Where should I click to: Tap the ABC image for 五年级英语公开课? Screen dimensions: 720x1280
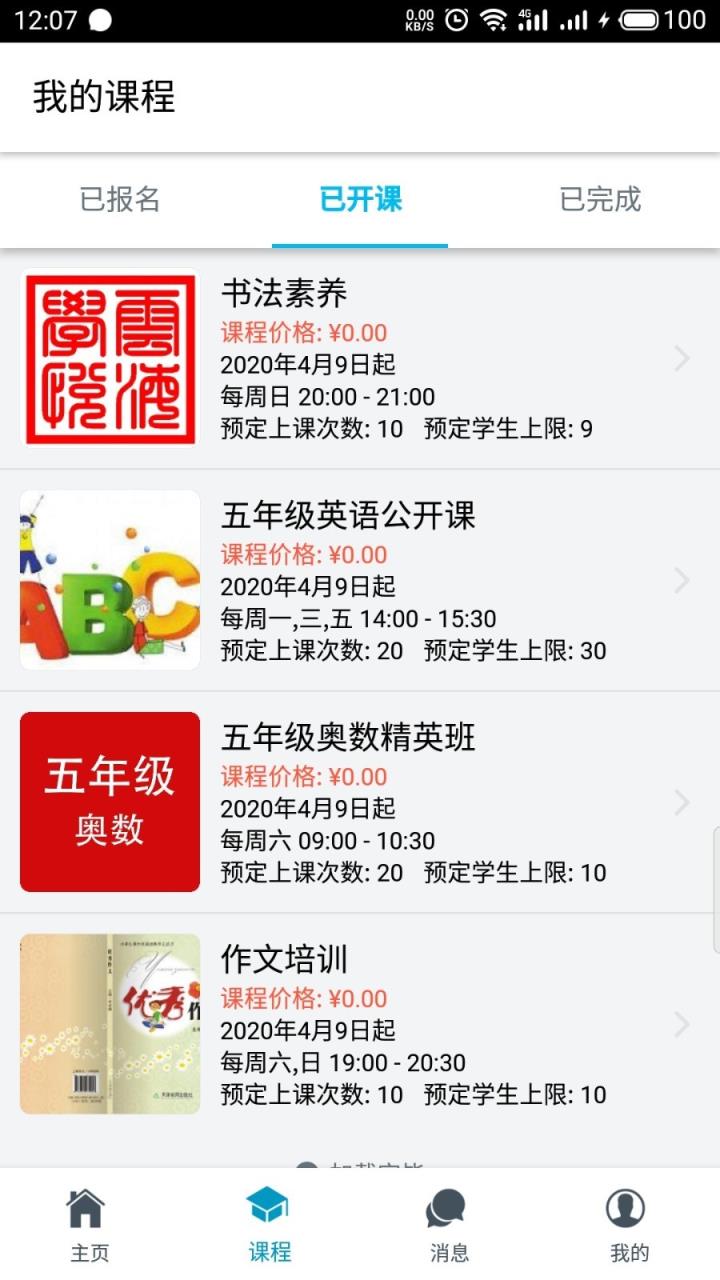(x=110, y=580)
